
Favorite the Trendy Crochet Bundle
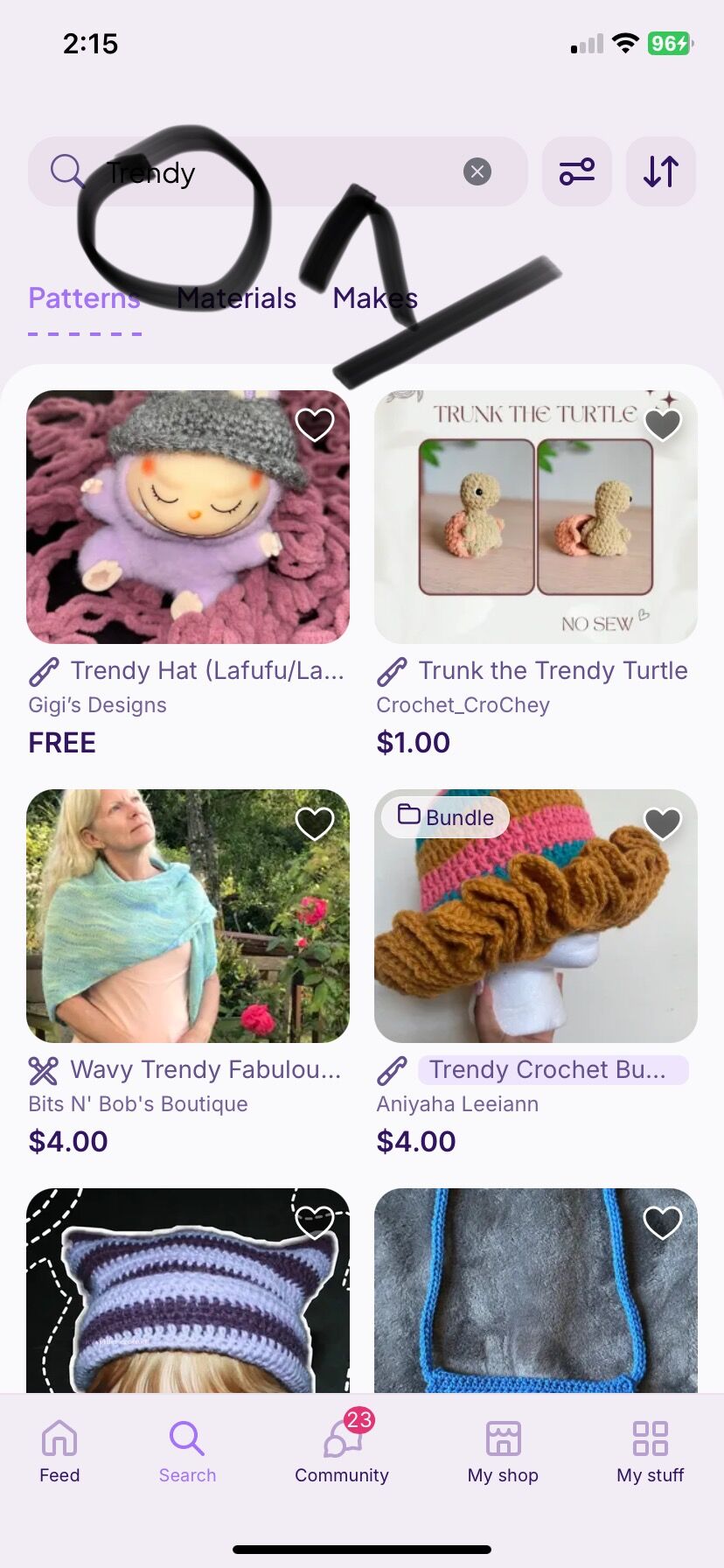(663, 823)
